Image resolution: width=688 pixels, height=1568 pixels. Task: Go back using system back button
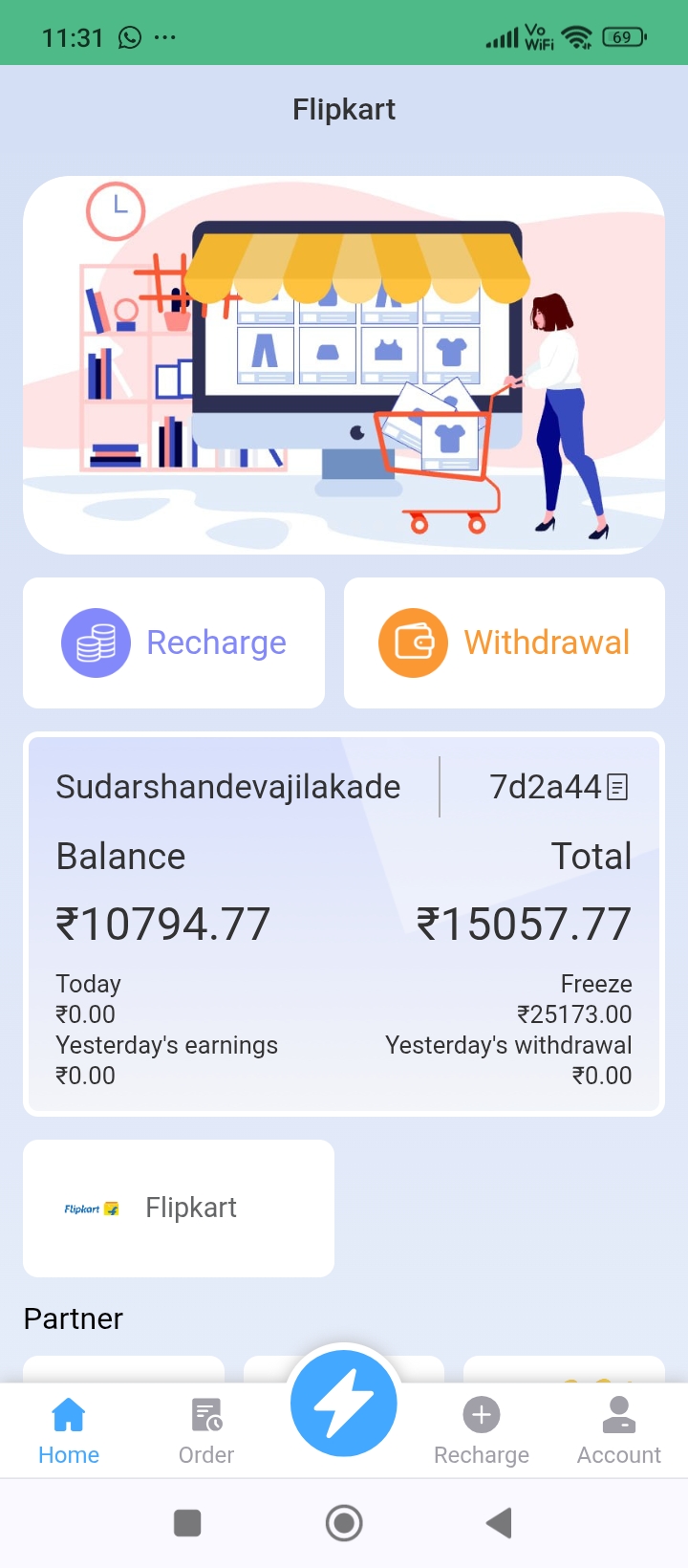[500, 1522]
